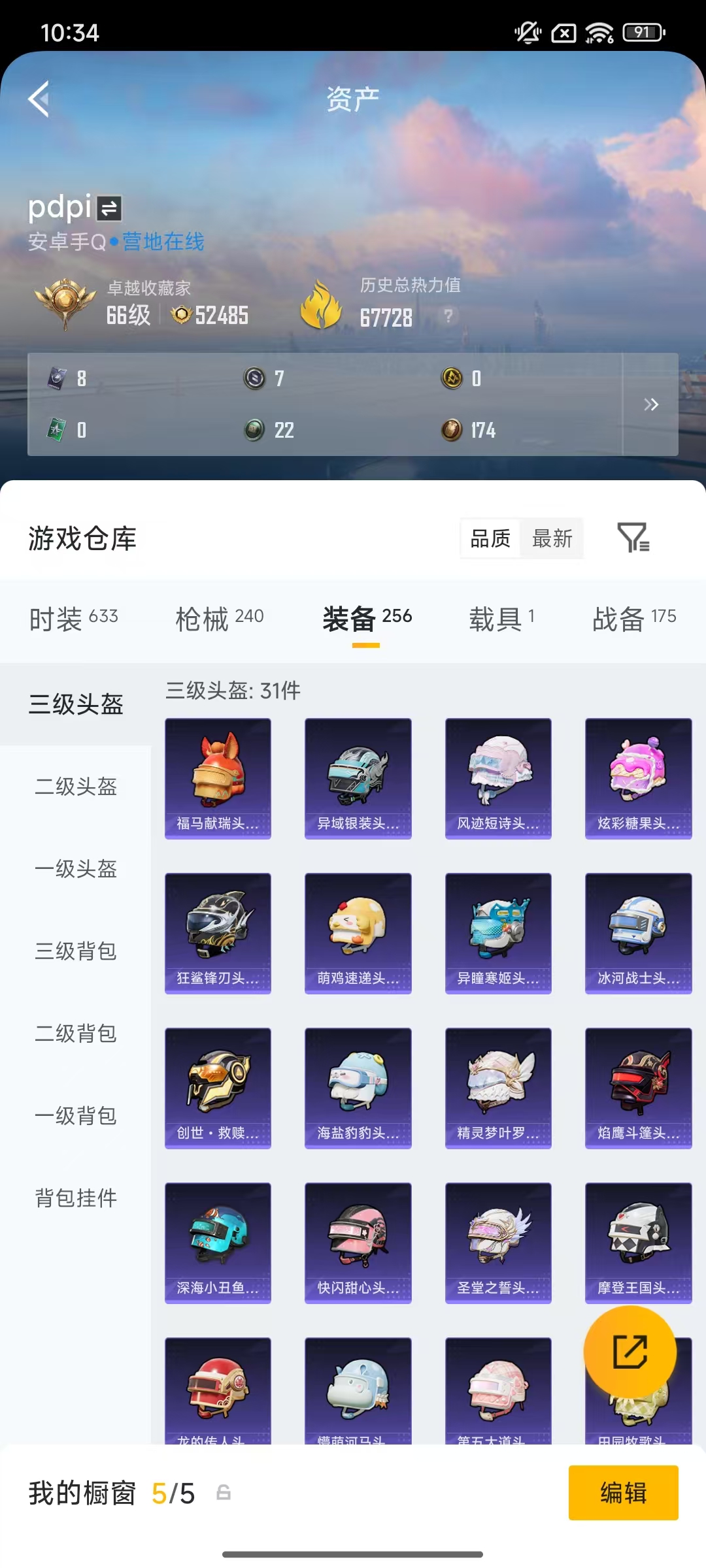
Task: Tap the 卓越收藏家 gold badge icon
Action: click(65, 302)
